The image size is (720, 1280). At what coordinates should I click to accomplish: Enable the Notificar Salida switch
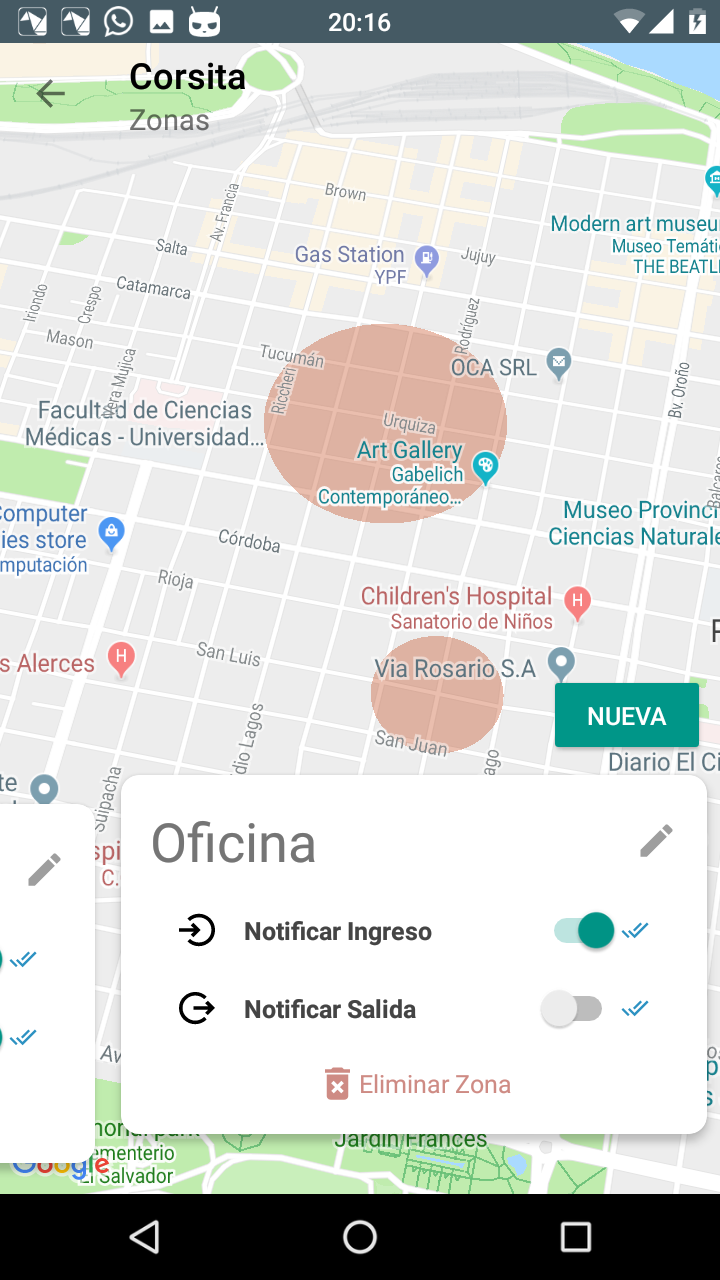pos(572,1009)
